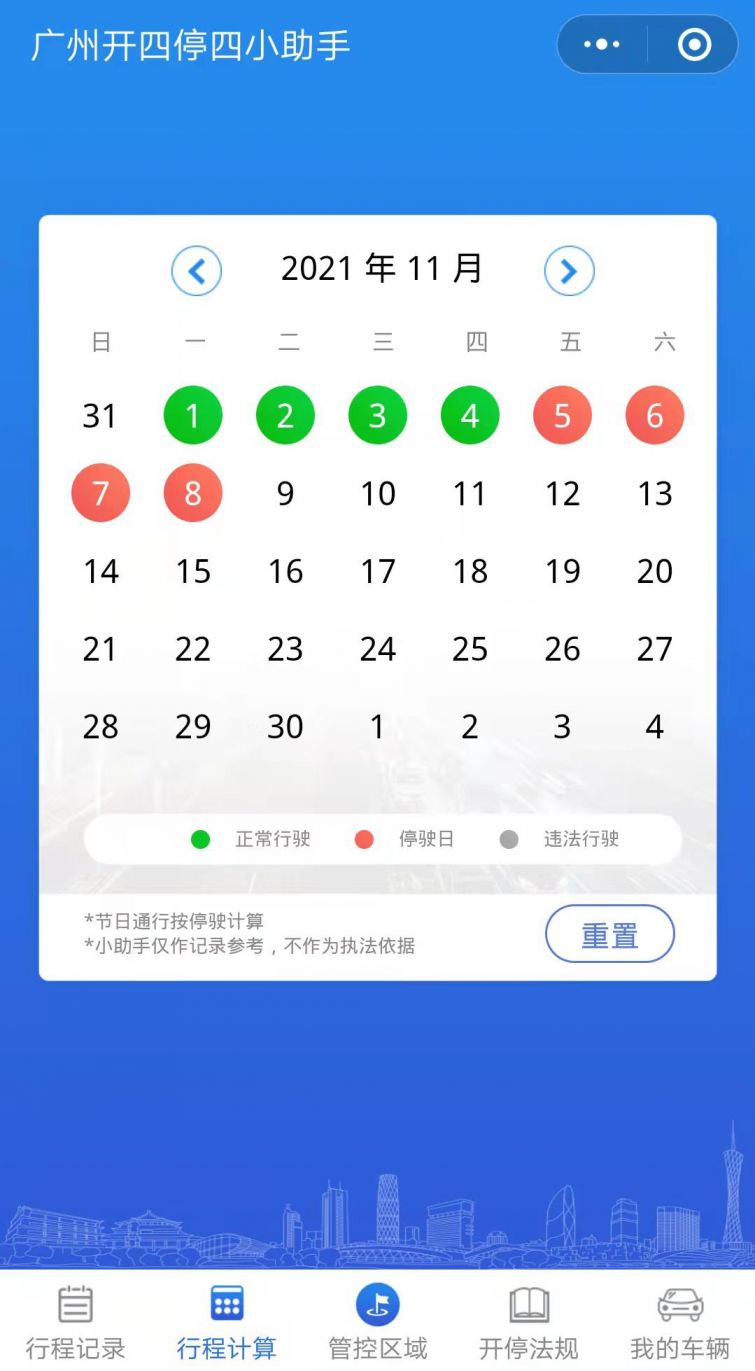Choose date 9 on the calendar
This screenshot has height=1371, width=755.
tap(285, 493)
